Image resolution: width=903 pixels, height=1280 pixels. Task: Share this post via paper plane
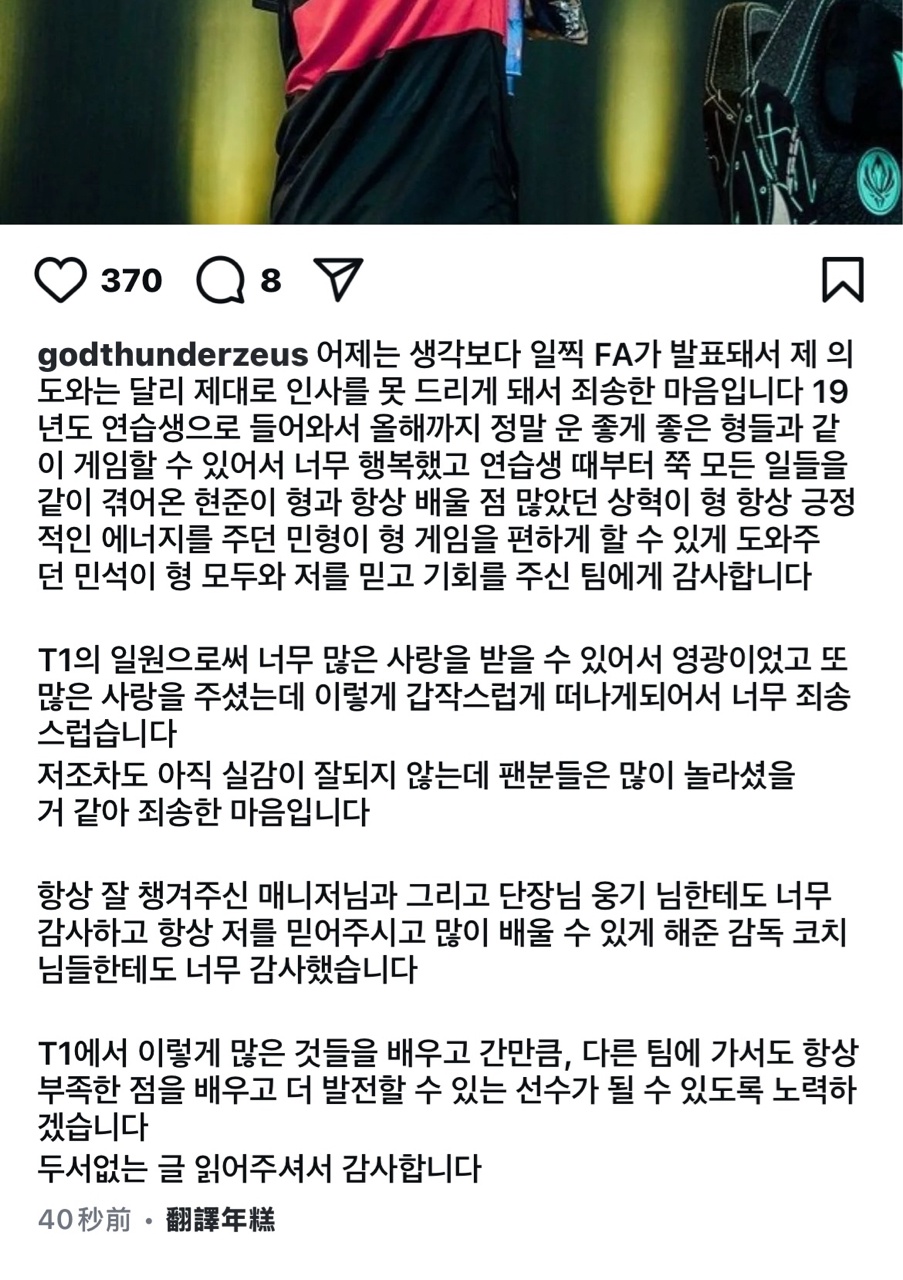coord(337,280)
